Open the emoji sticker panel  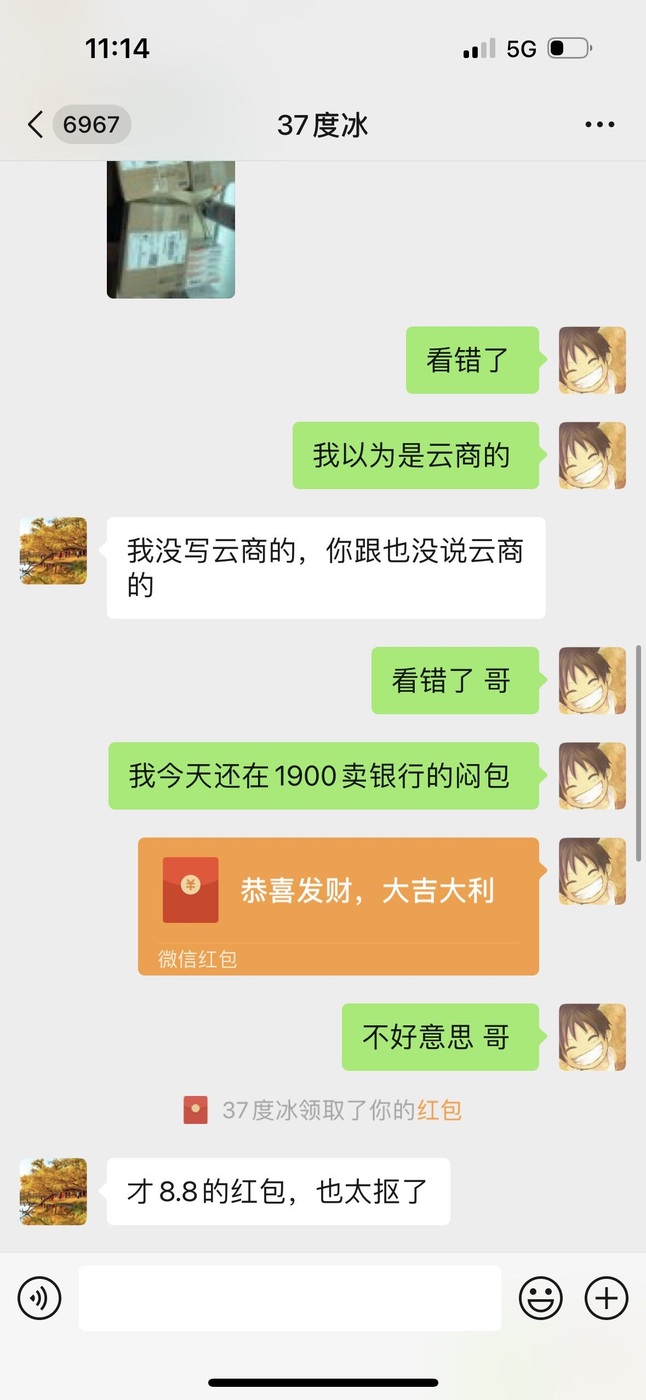coord(540,1298)
